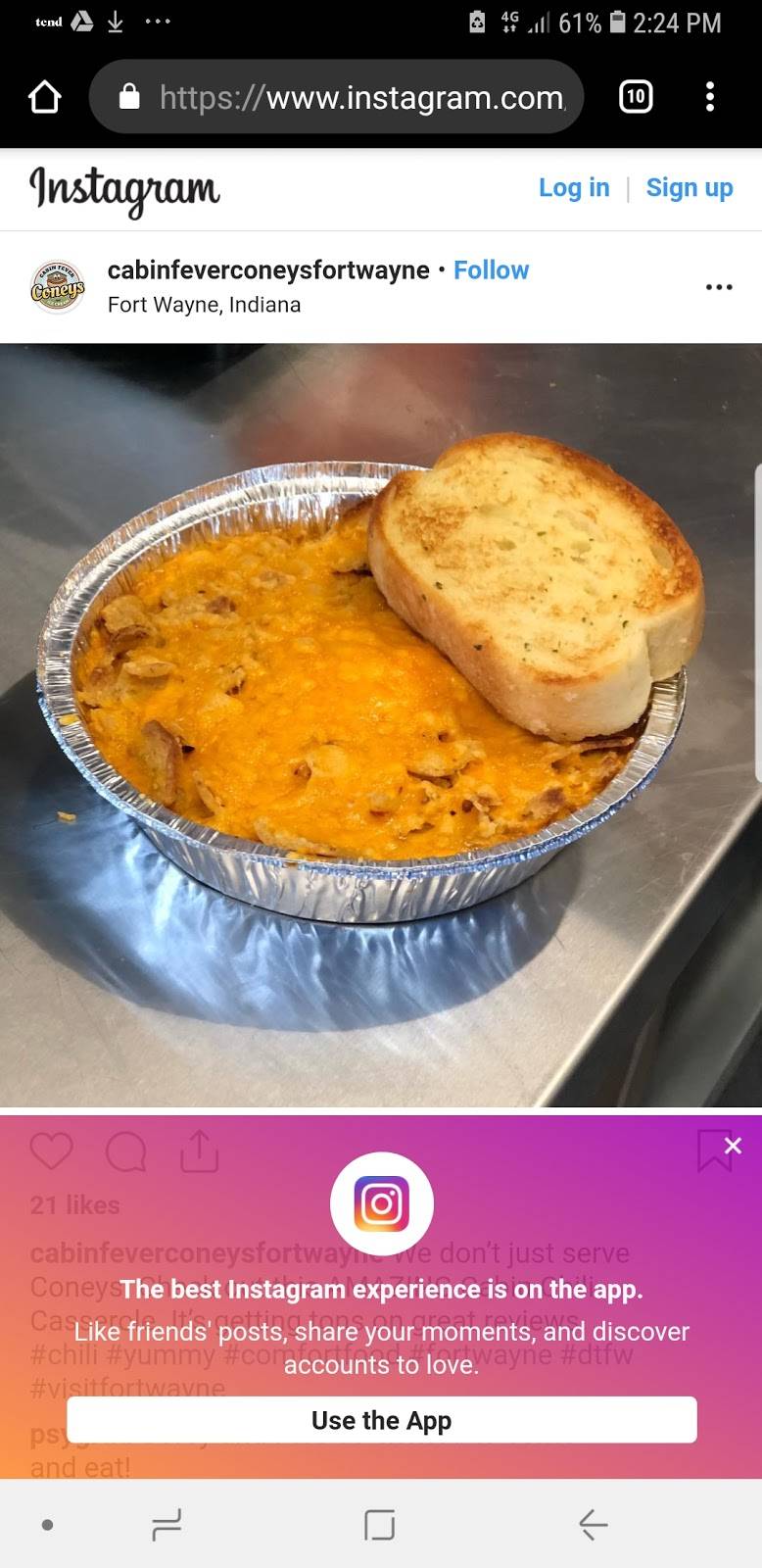
Task: Open the post options three-dot menu
Action: coord(719,287)
